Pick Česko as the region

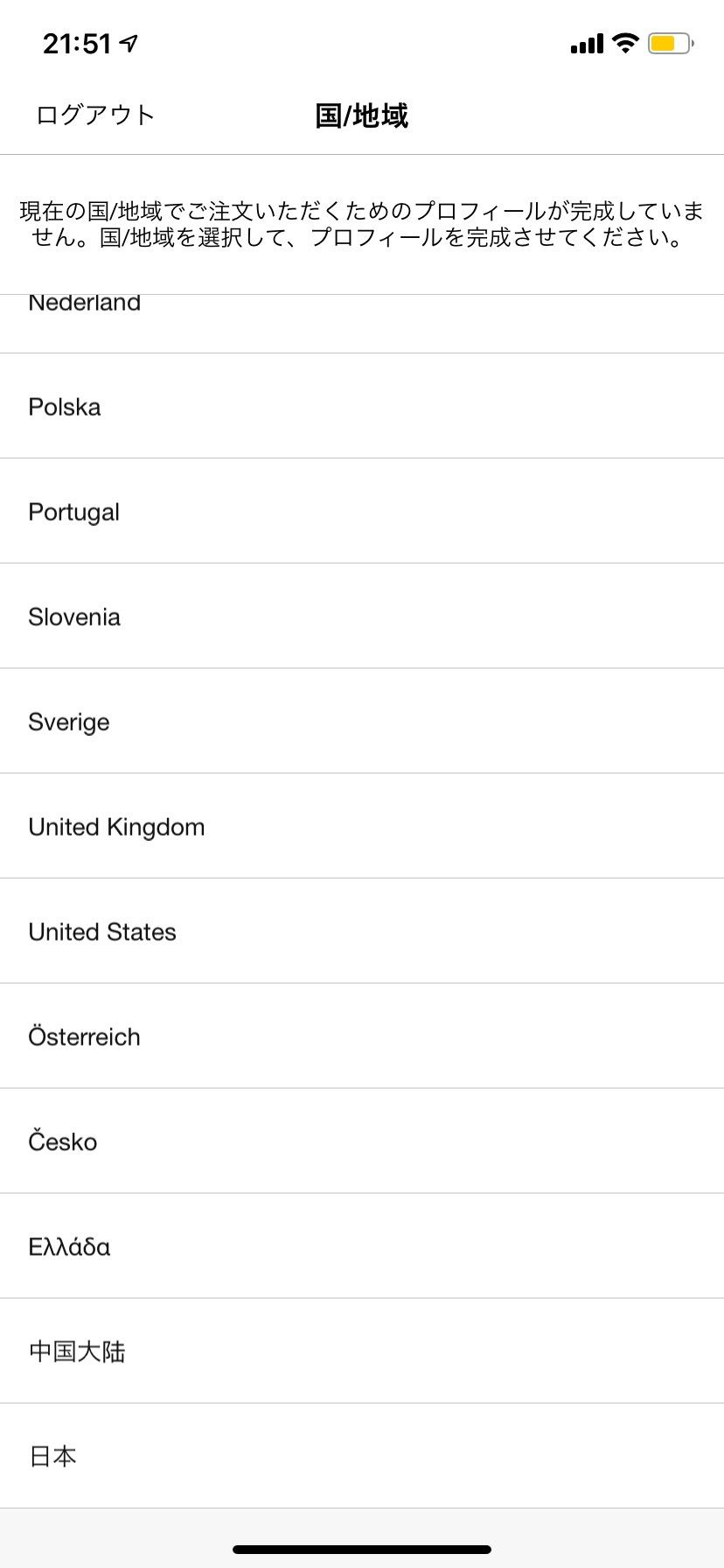[362, 1141]
